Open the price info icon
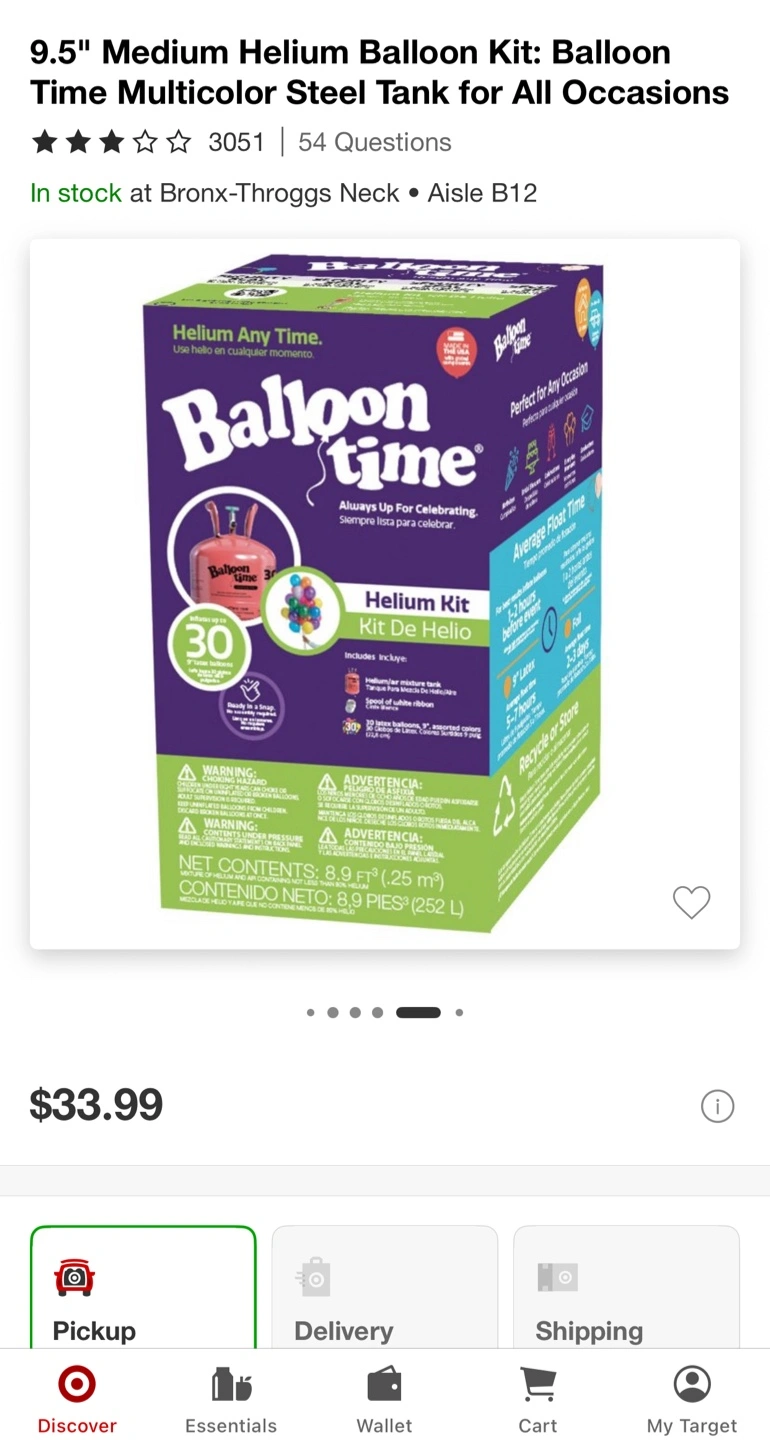 717,1106
